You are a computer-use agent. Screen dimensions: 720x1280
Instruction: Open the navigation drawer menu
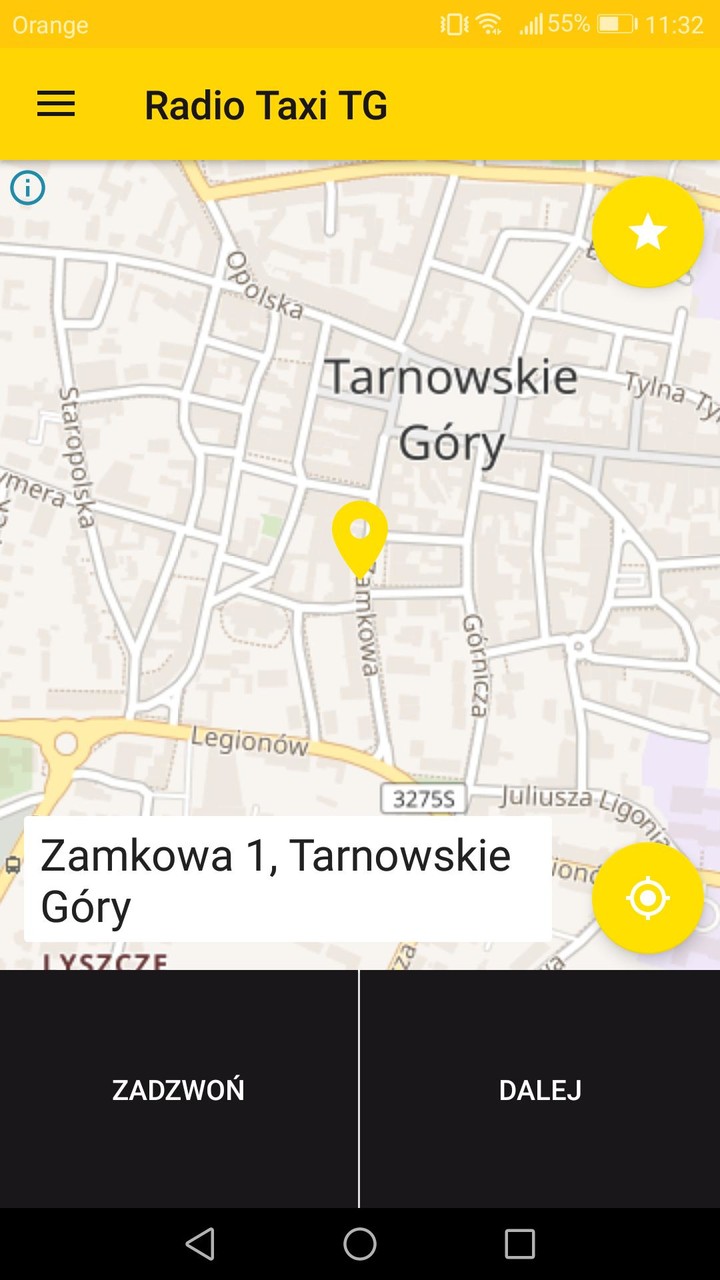(x=55, y=104)
